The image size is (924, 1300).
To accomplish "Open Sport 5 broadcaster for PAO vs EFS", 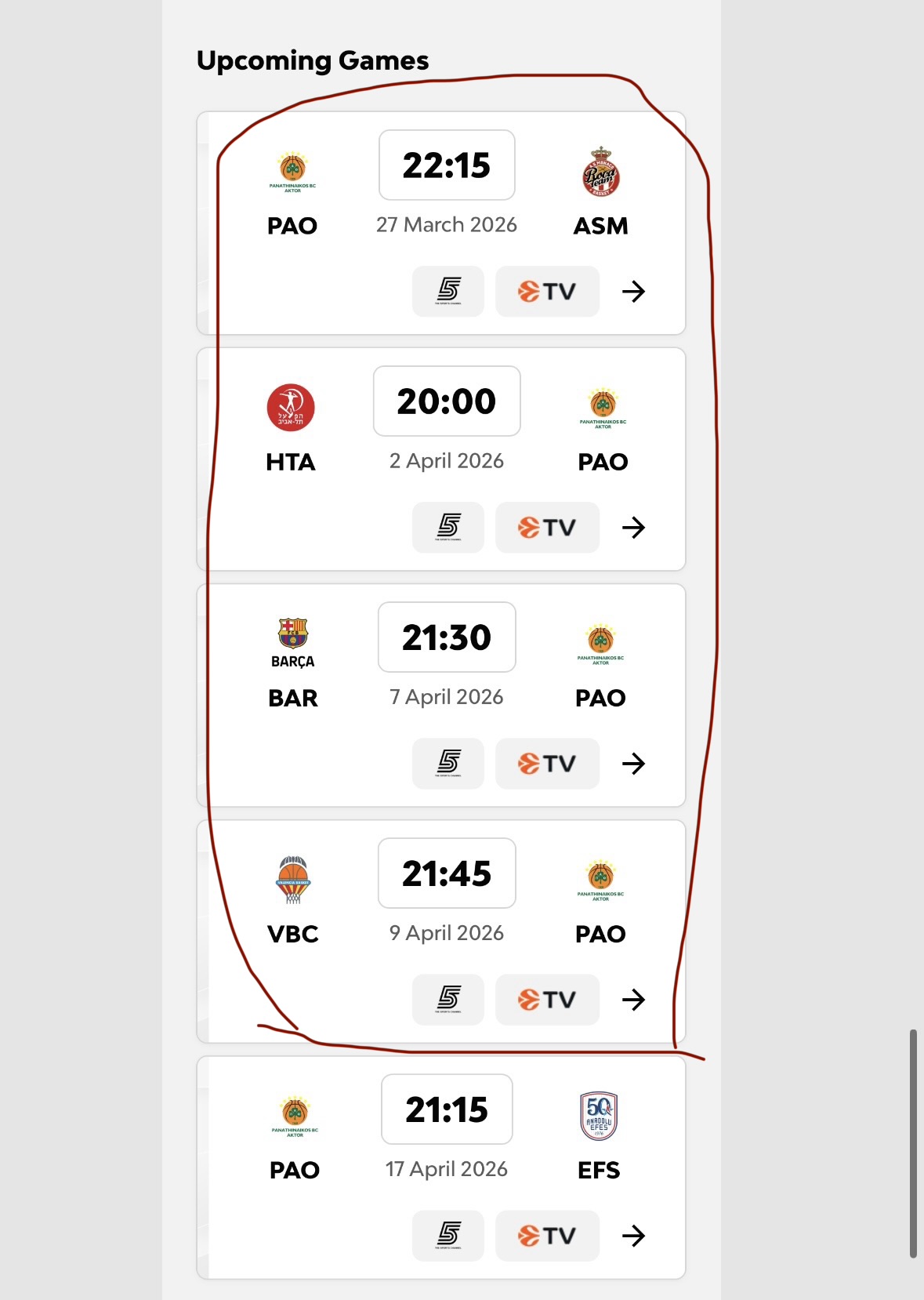I will click(448, 1236).
